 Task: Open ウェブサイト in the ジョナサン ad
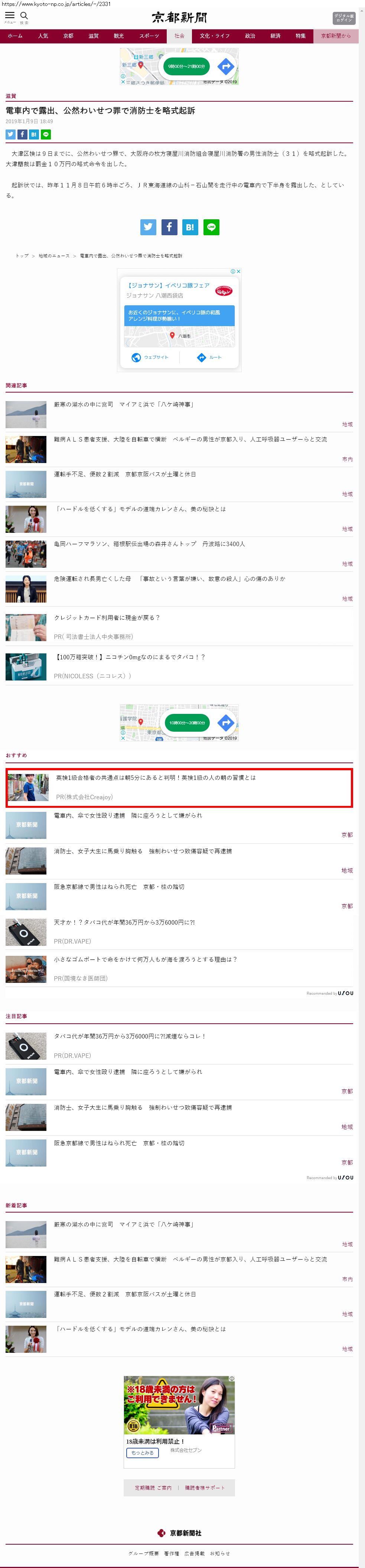point(150,357)
